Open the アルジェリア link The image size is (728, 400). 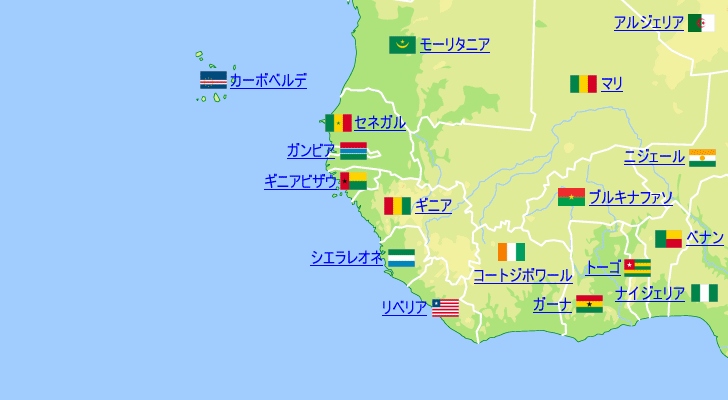coord(648,23)
